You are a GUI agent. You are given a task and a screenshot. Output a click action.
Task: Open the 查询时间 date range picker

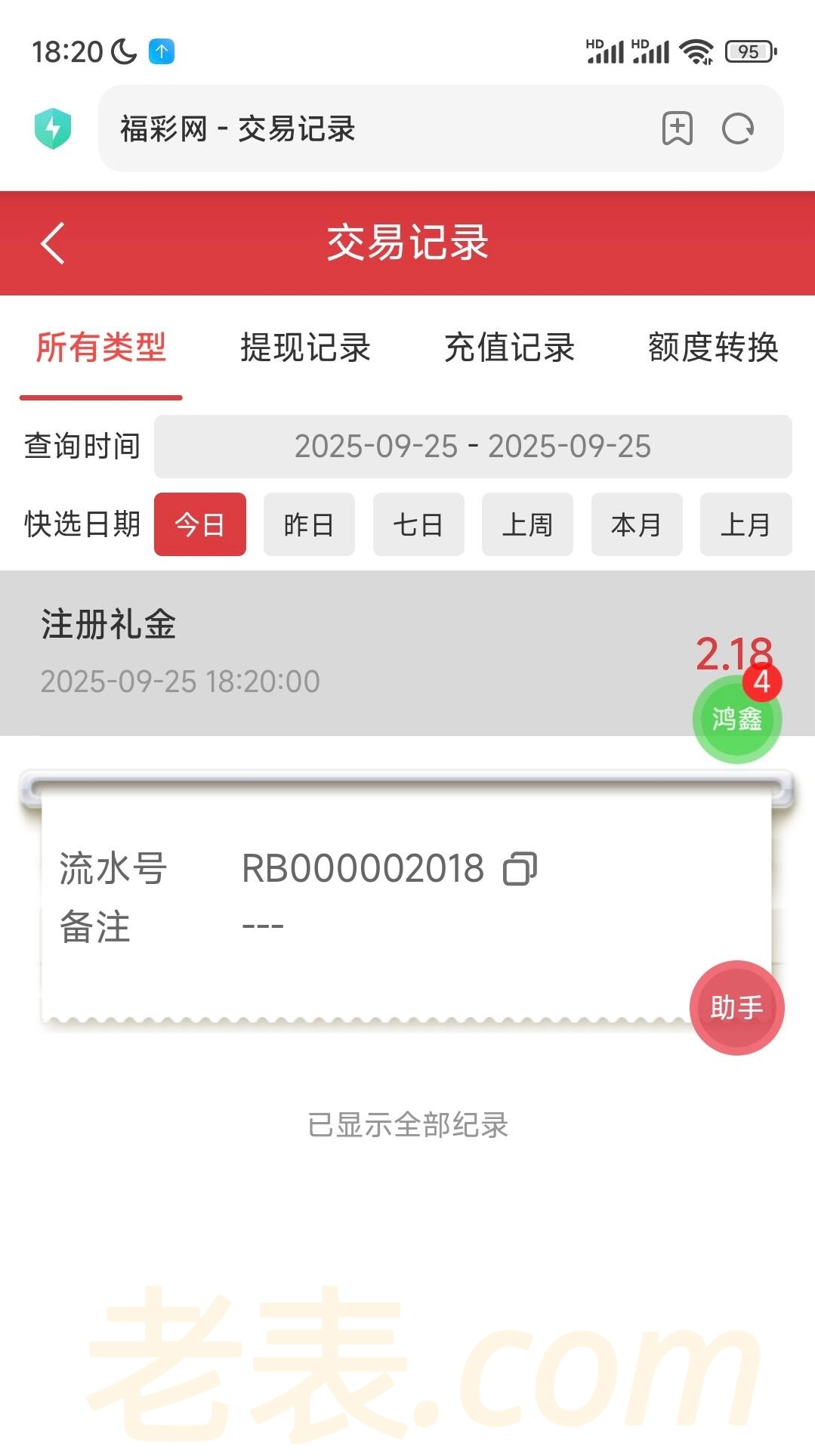pos(473,447)
